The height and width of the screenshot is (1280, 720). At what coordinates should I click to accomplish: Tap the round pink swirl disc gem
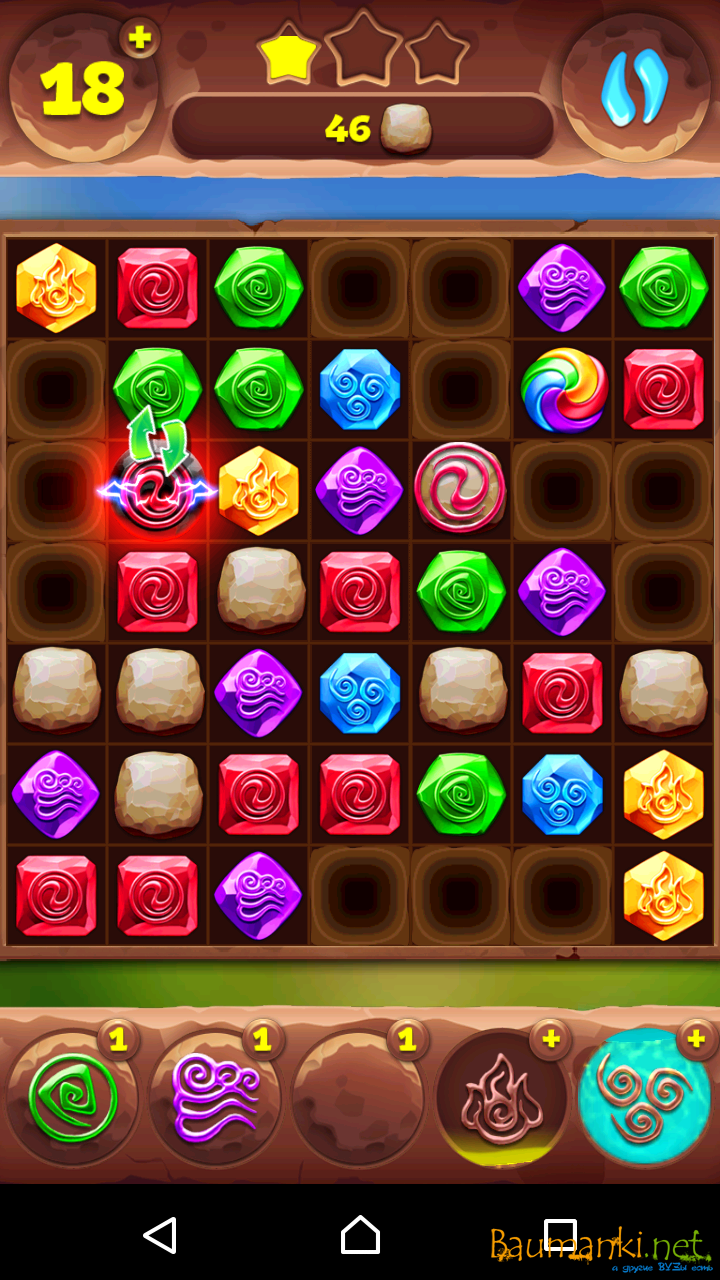460,490
